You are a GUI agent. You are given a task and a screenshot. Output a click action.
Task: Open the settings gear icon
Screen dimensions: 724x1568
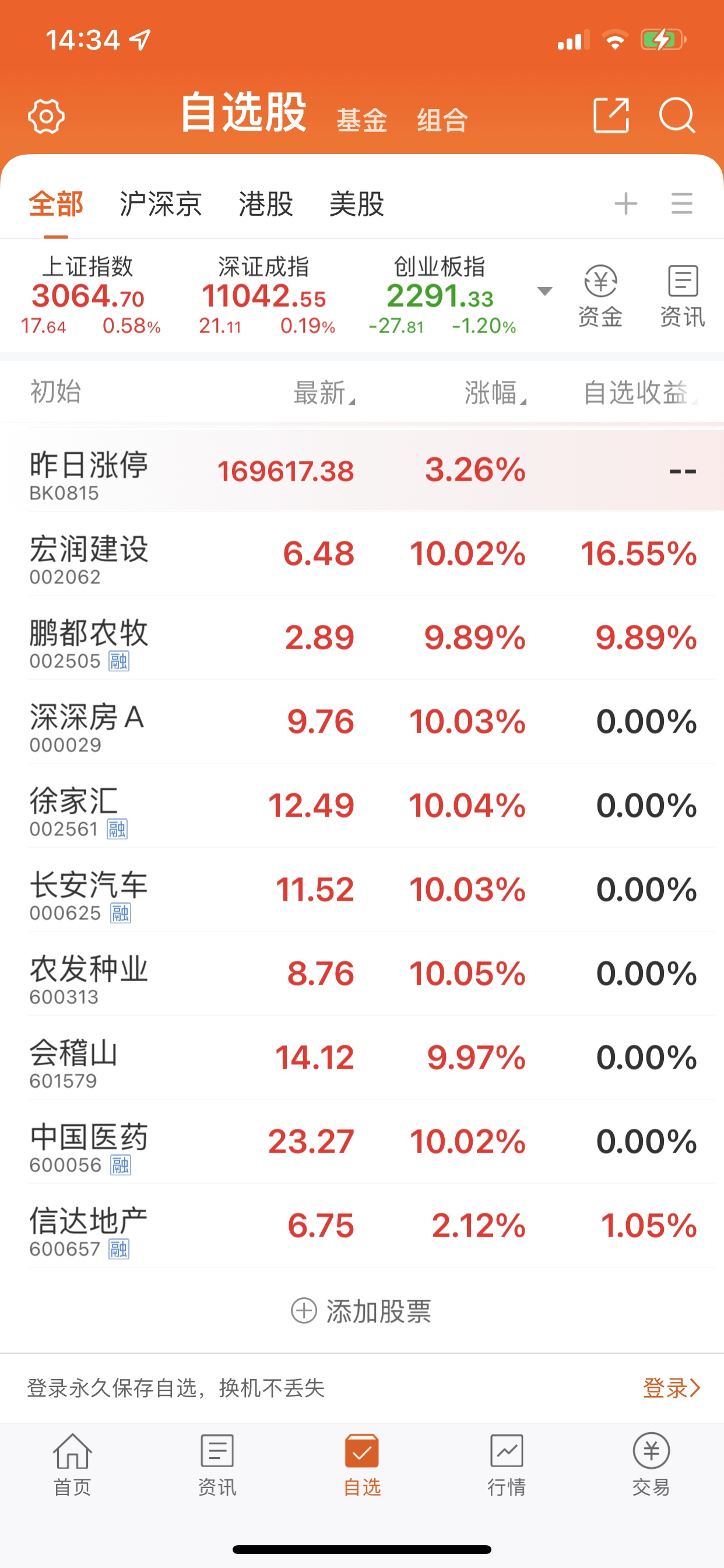[46, 116]
